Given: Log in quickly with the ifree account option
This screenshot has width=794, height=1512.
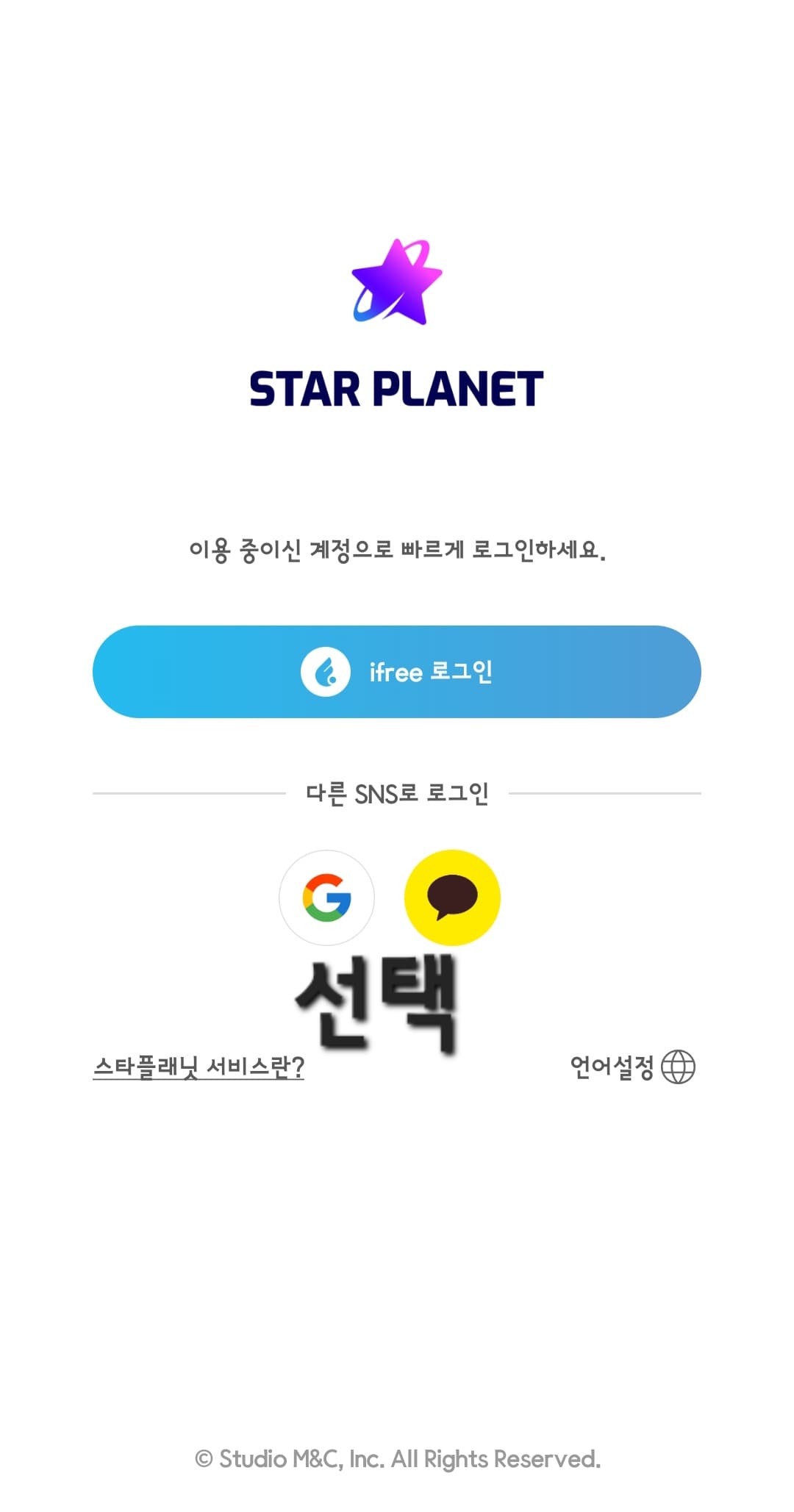Looking at the screenshot, I should (x=397, y=671).
